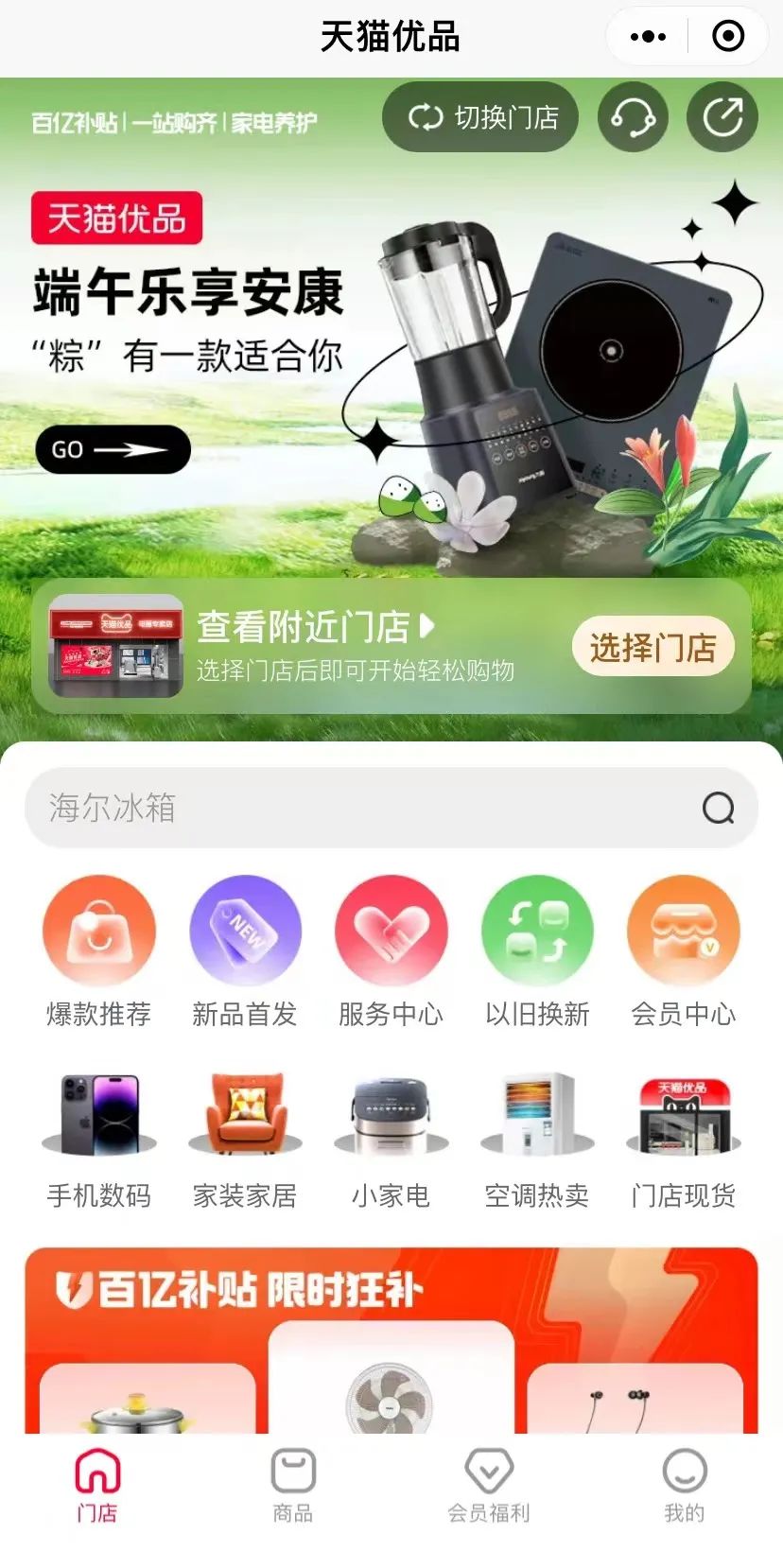Open the mini-program overflow menu
The image size is (783, 1568).
pos(648,37)
